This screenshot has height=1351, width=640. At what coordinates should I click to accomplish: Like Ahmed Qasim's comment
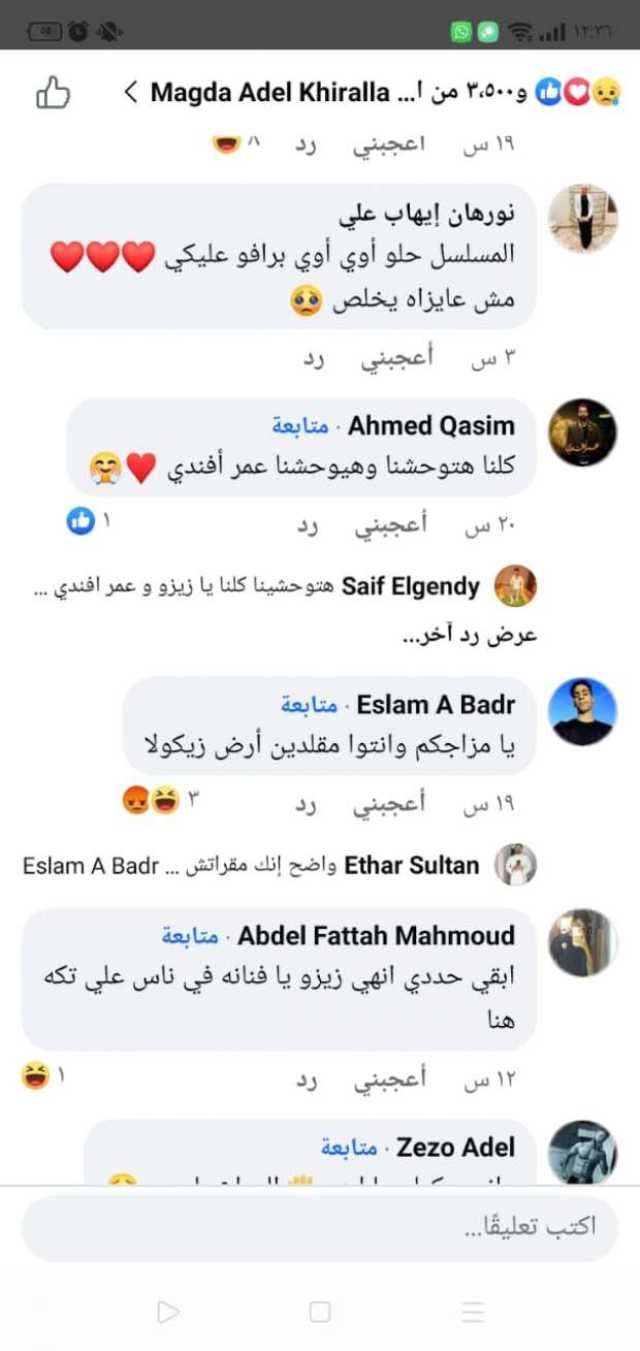[x=390, y=526]
